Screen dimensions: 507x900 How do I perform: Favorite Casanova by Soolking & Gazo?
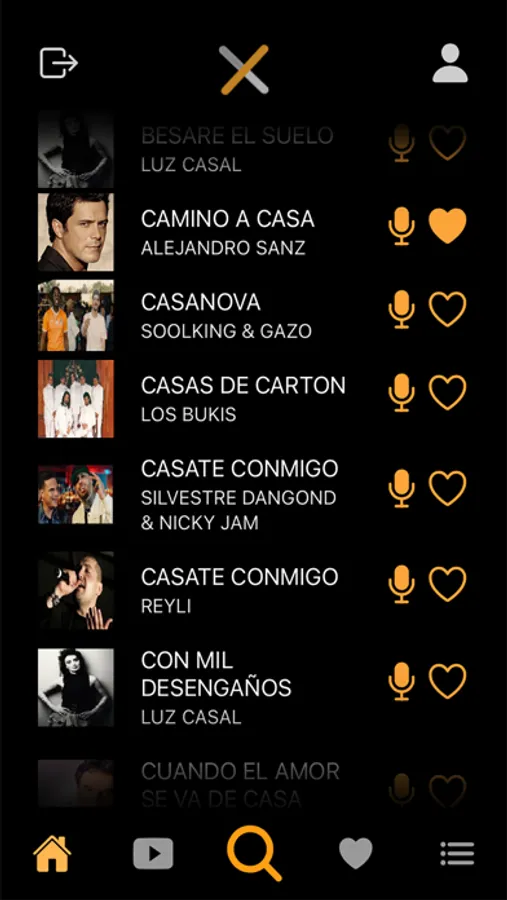coord(447,309)
